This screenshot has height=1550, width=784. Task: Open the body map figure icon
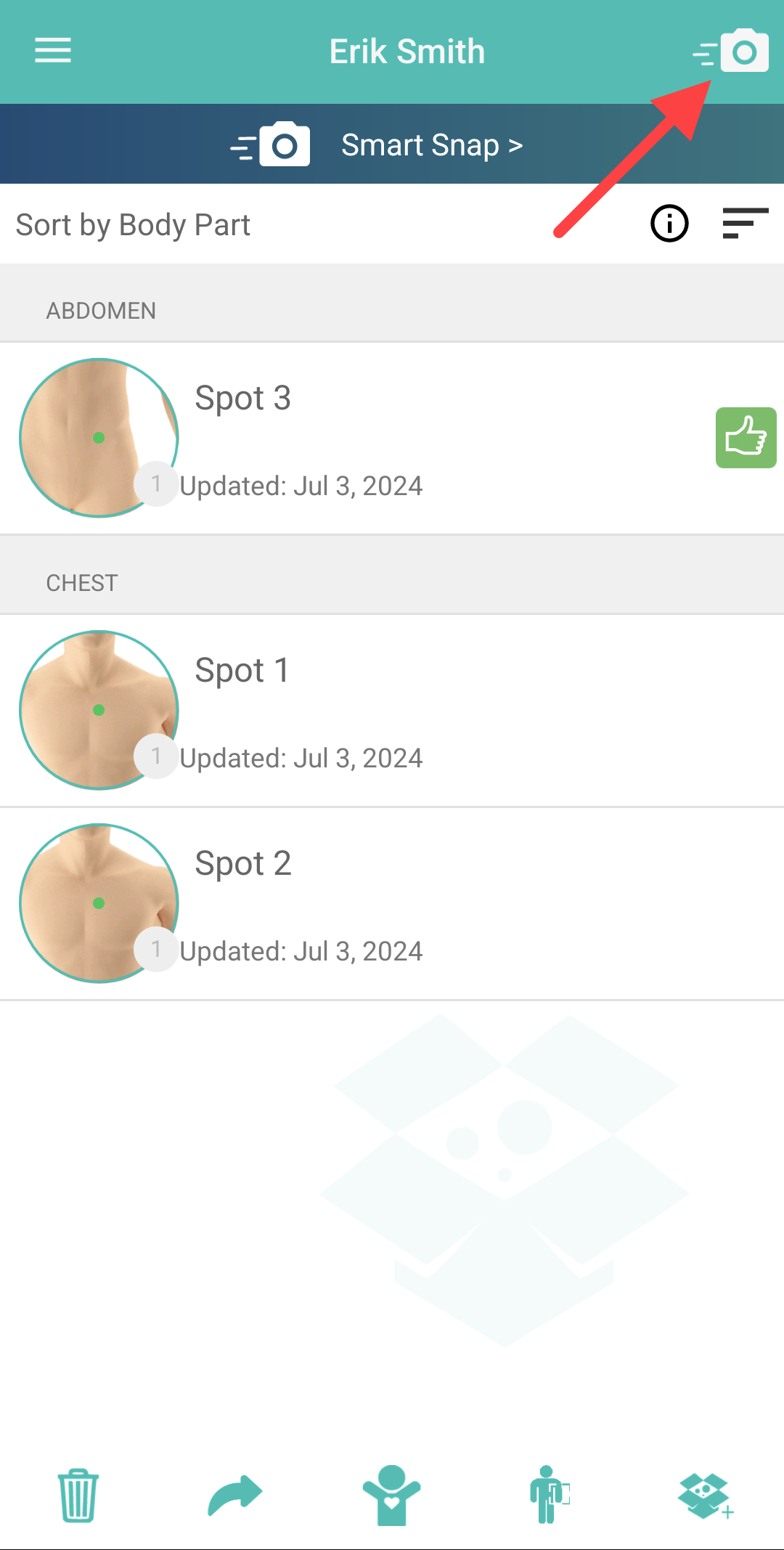[549, 1495]
